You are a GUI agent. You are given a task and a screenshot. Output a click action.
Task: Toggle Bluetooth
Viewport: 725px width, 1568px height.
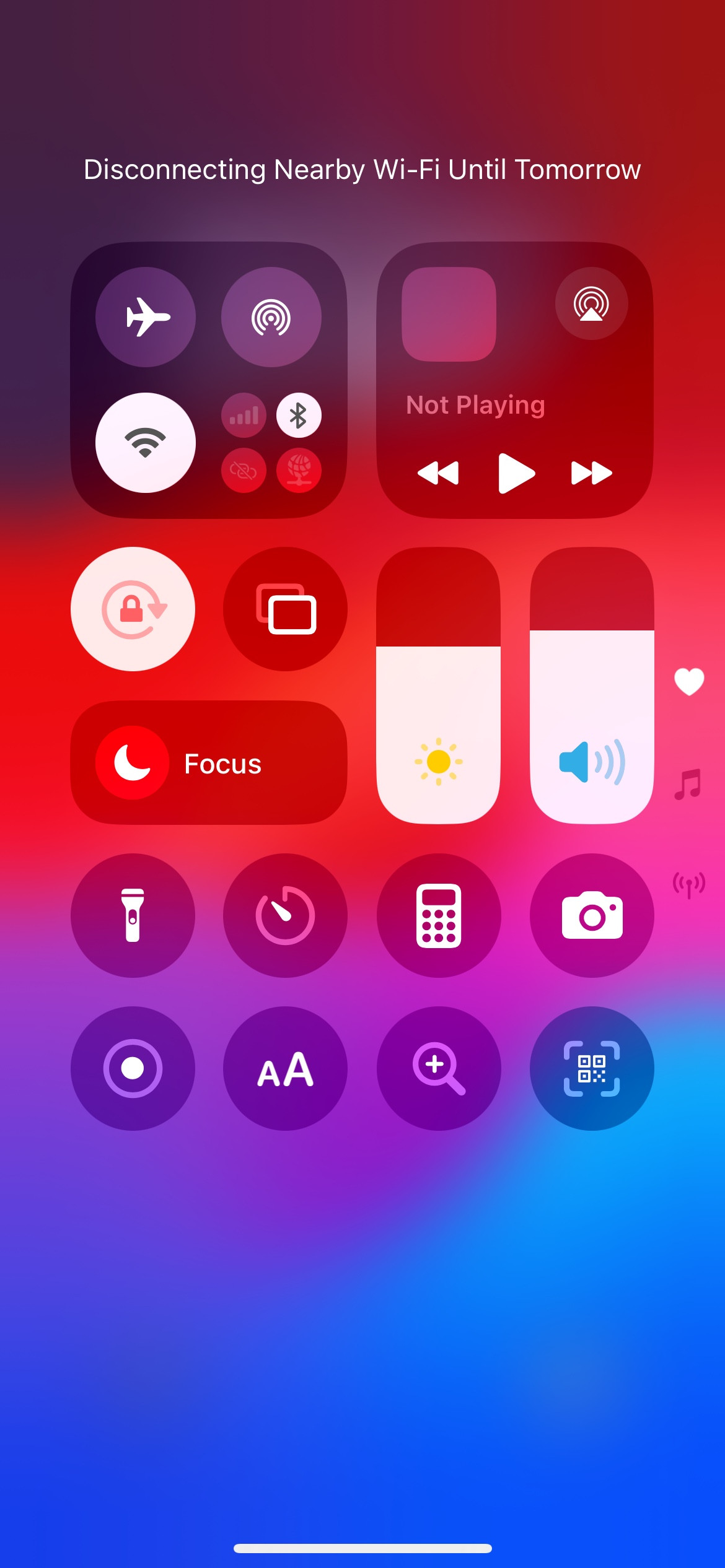click(299, 415)
